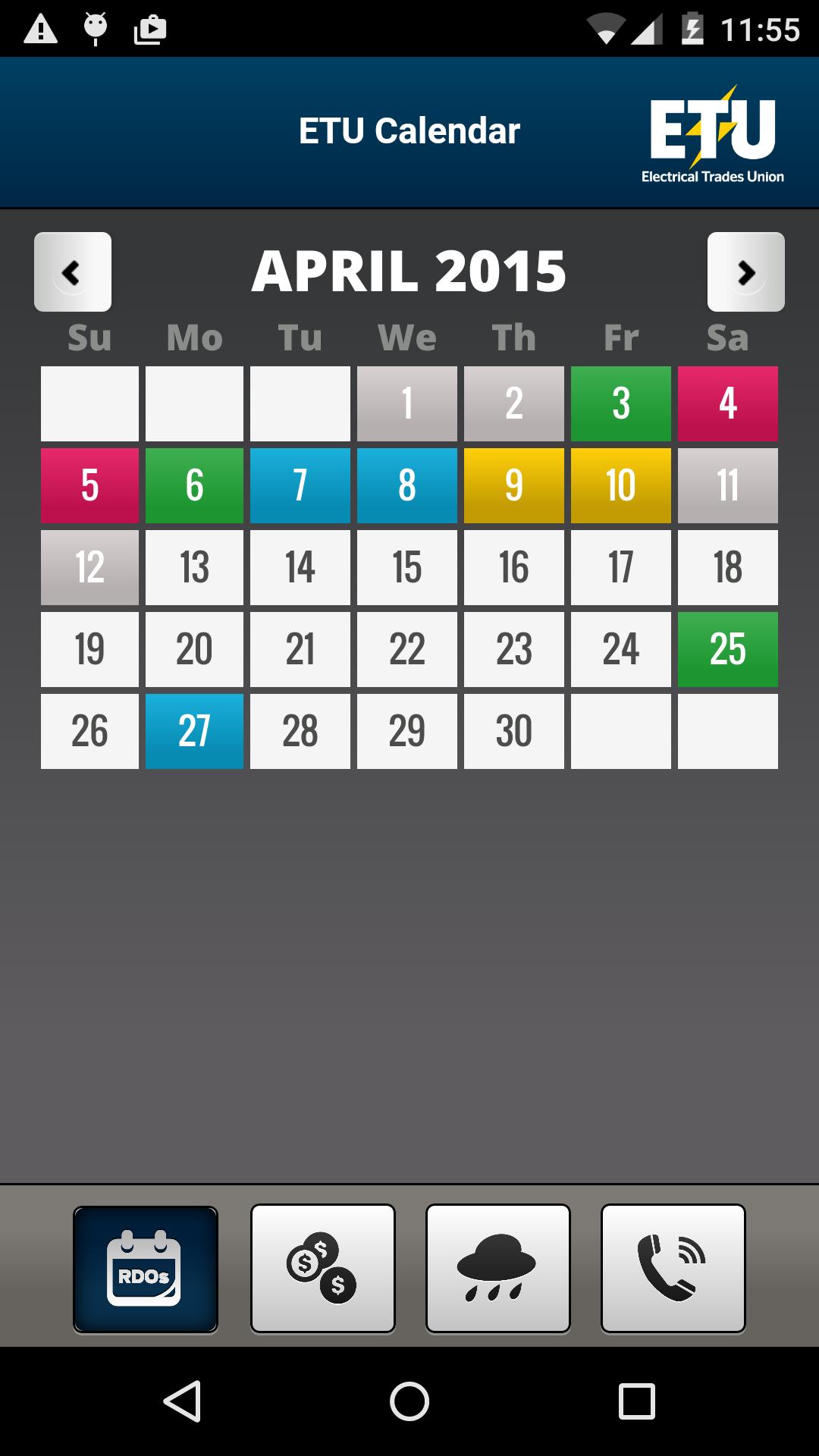The image size is (819, 1456).
Task: Pick the 22nd of April
Action: pyautogui.click(x=407, y=649)
